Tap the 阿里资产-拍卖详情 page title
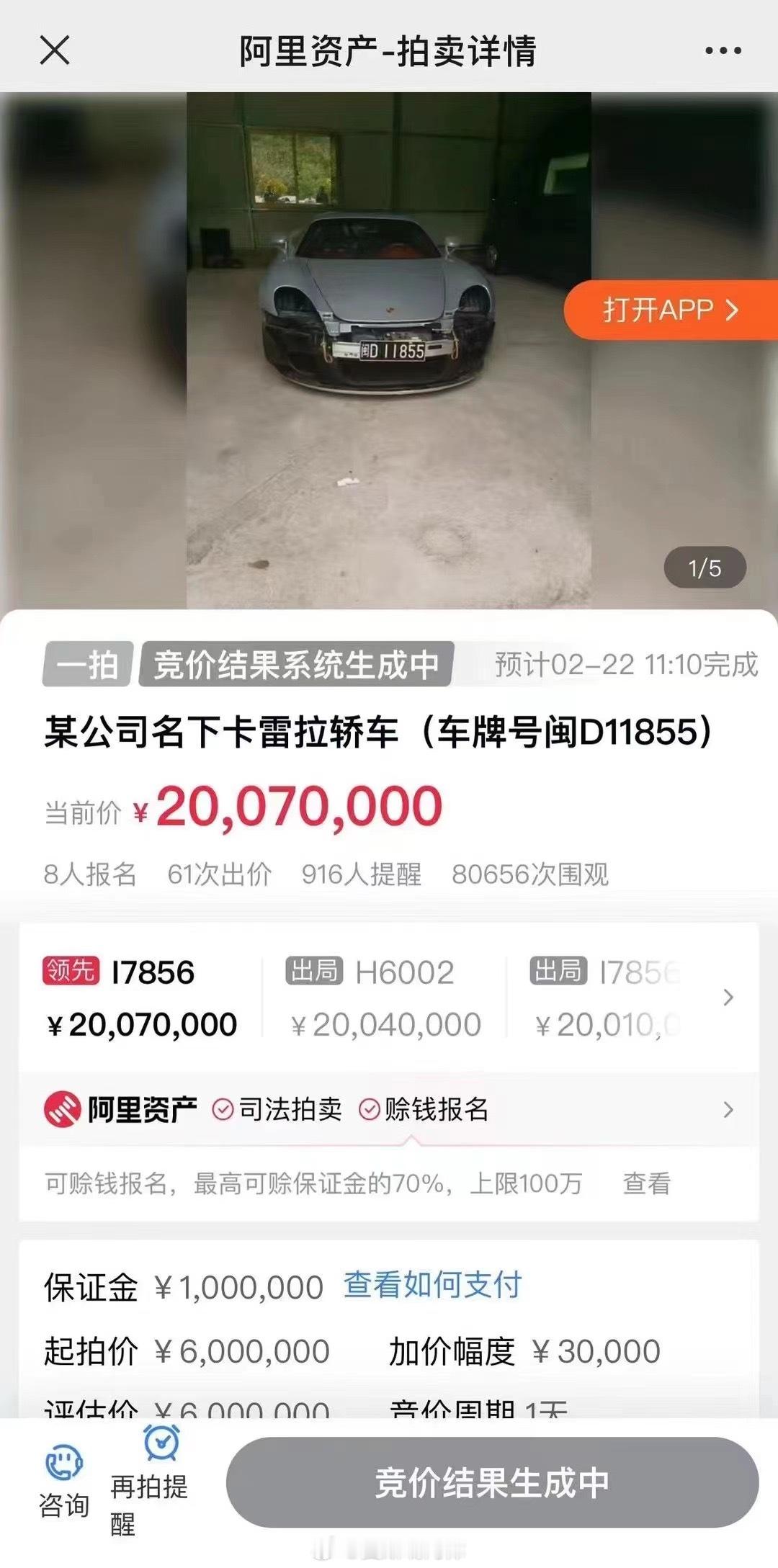 coord(389,50)
